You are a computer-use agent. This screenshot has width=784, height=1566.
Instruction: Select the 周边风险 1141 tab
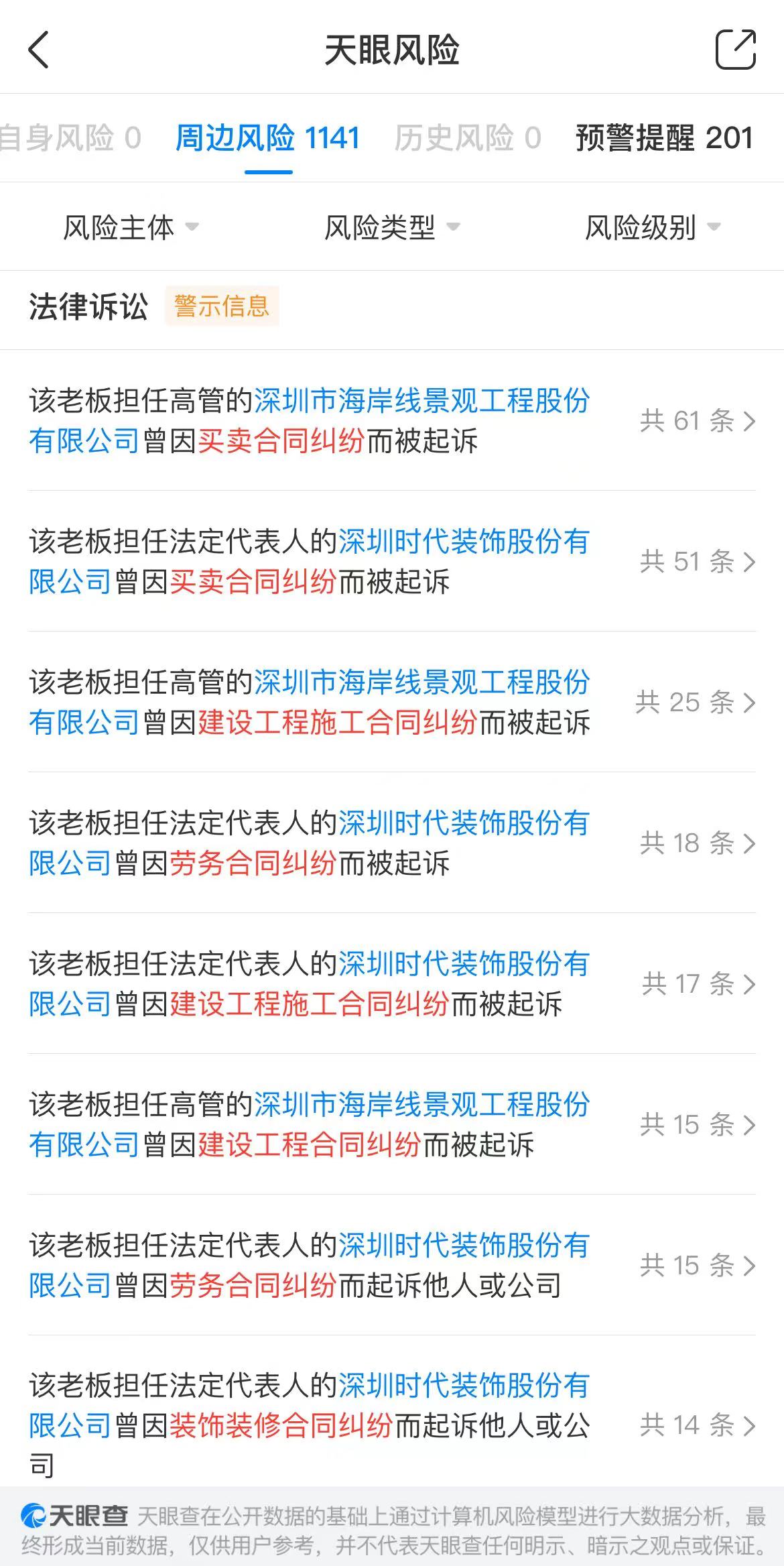pos(268,138)
